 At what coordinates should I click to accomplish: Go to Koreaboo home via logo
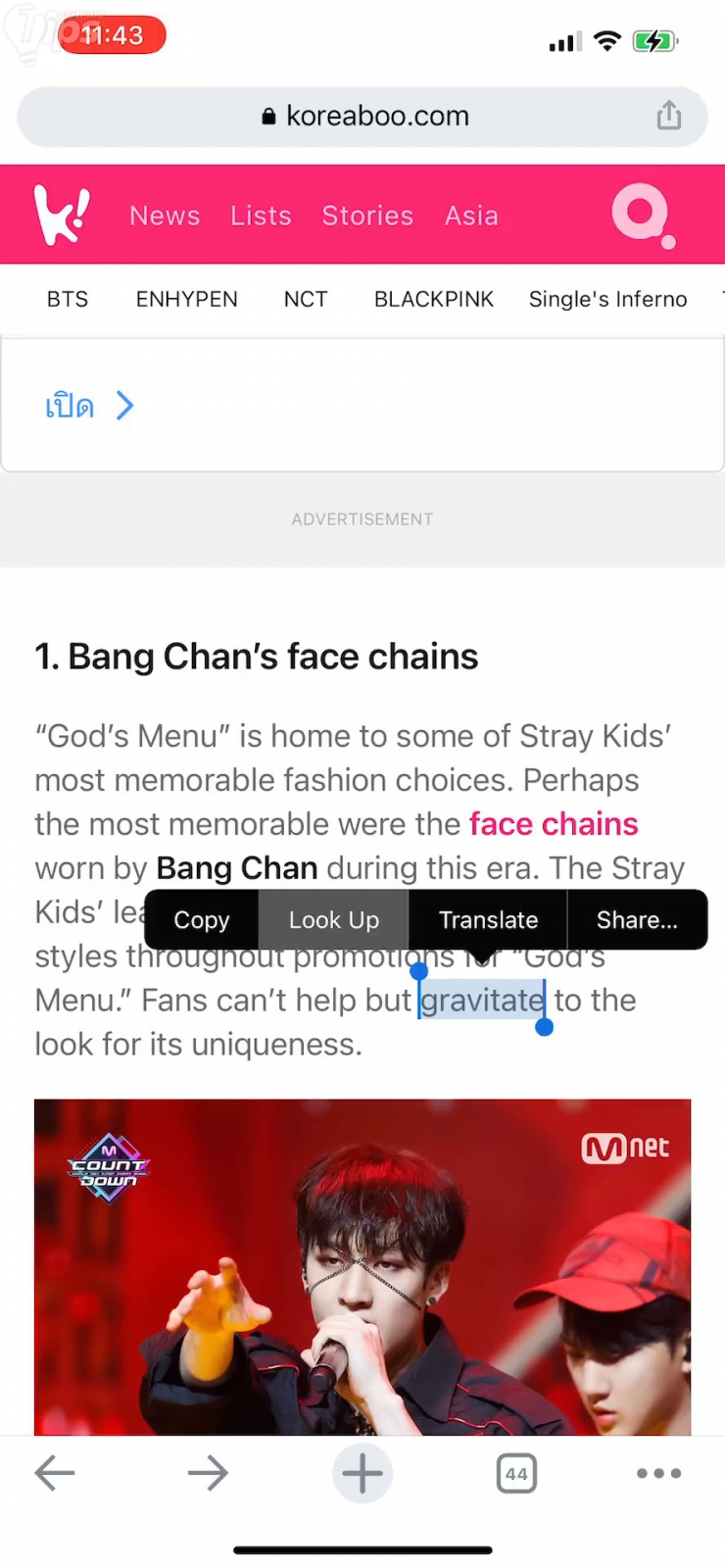coord(62,215)
